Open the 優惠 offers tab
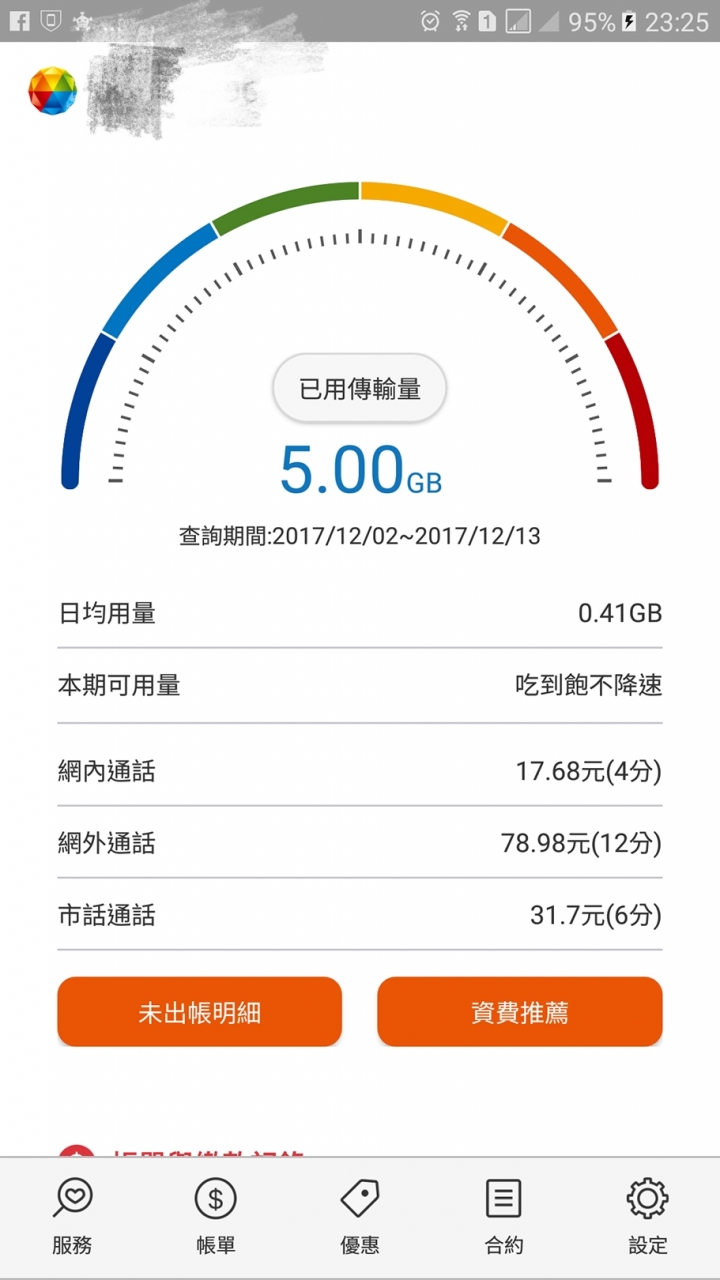This screenshot has width=720, height=1280. coord(360,1217)
